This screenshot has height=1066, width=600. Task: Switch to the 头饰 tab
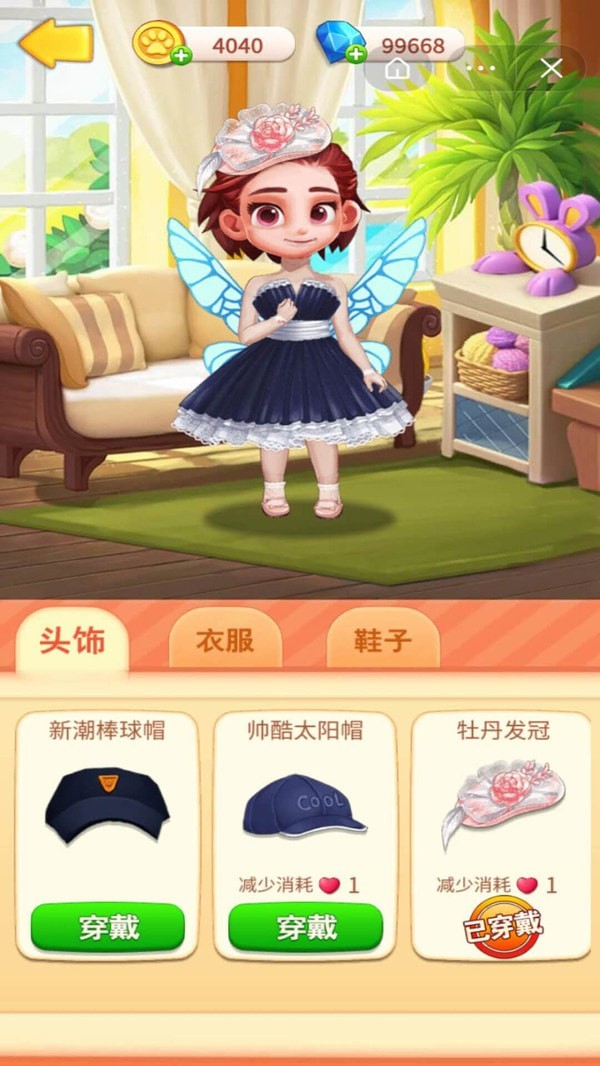tap(72, 641)
